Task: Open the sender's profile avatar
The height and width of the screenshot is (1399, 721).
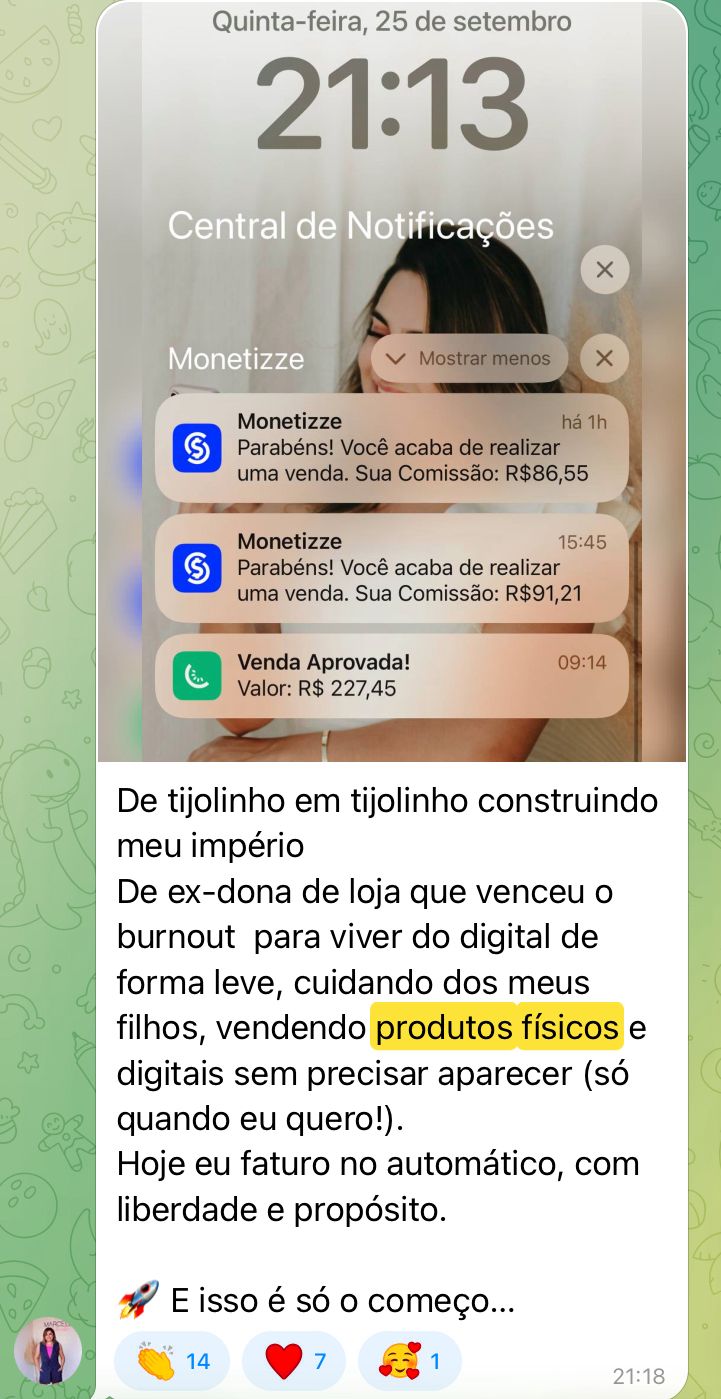Action: [x=48, y=1350]
